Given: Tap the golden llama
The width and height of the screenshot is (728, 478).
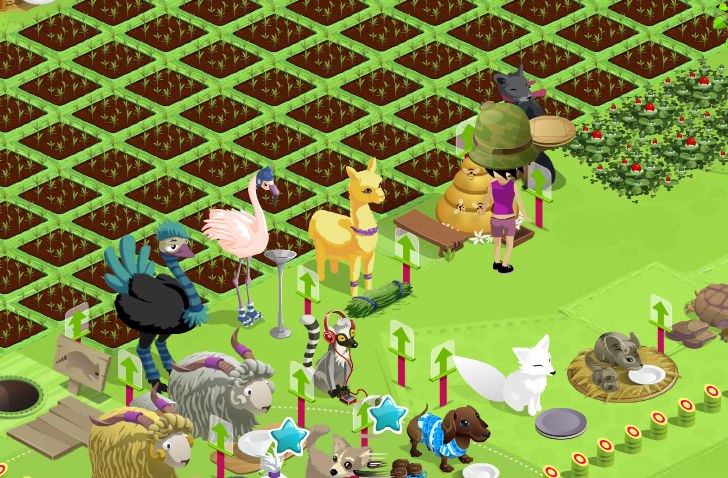Looking at the screenshot, I should (x=344, y=233).
